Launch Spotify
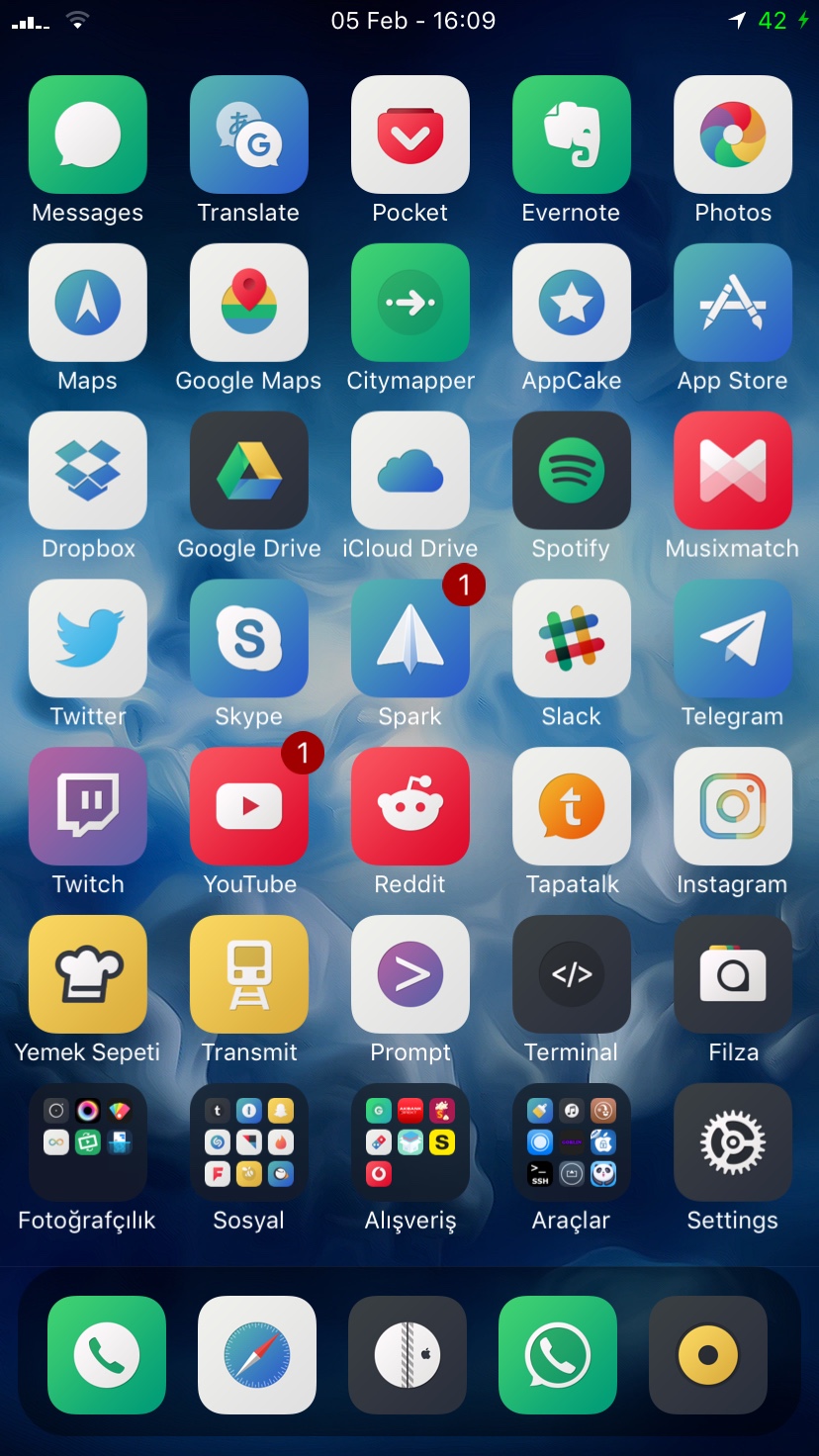Image resolution: width=819 pixels, height=1456 pixels. (x=572, y=471)
